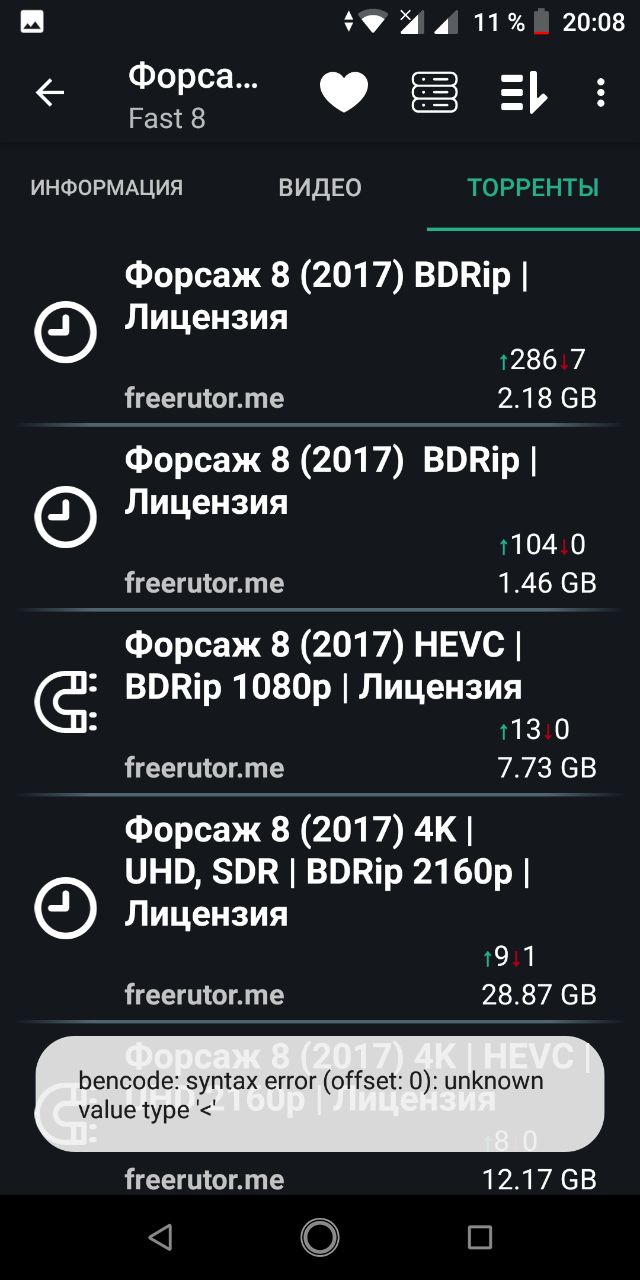Open the 28.87 GB 4K UHD SDR torrent
Viewport: 640px width, 1280px height.
click(x=320, y=909)
